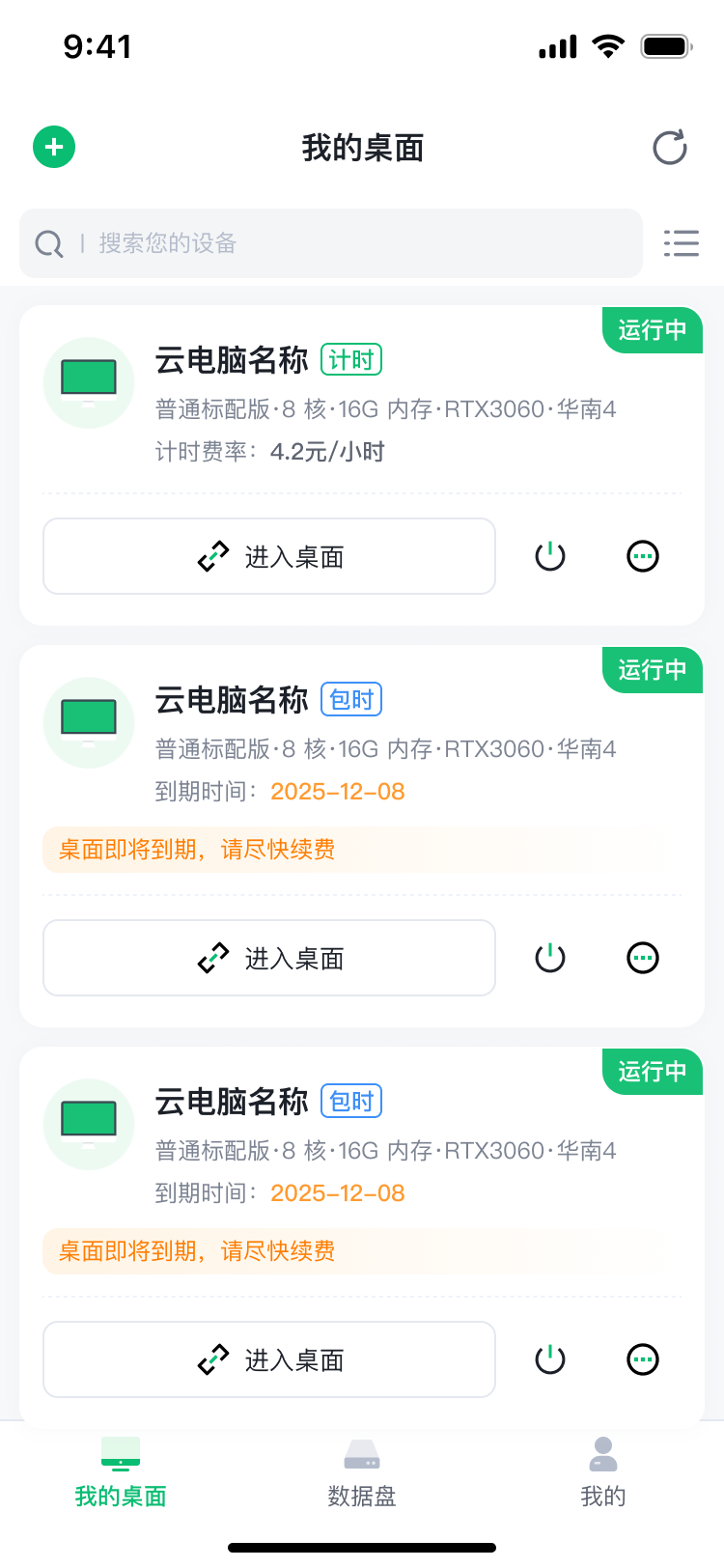Tap the power icon on the 计时 card
Screen dimensions: 724x1568
click(x=550, y=556)
